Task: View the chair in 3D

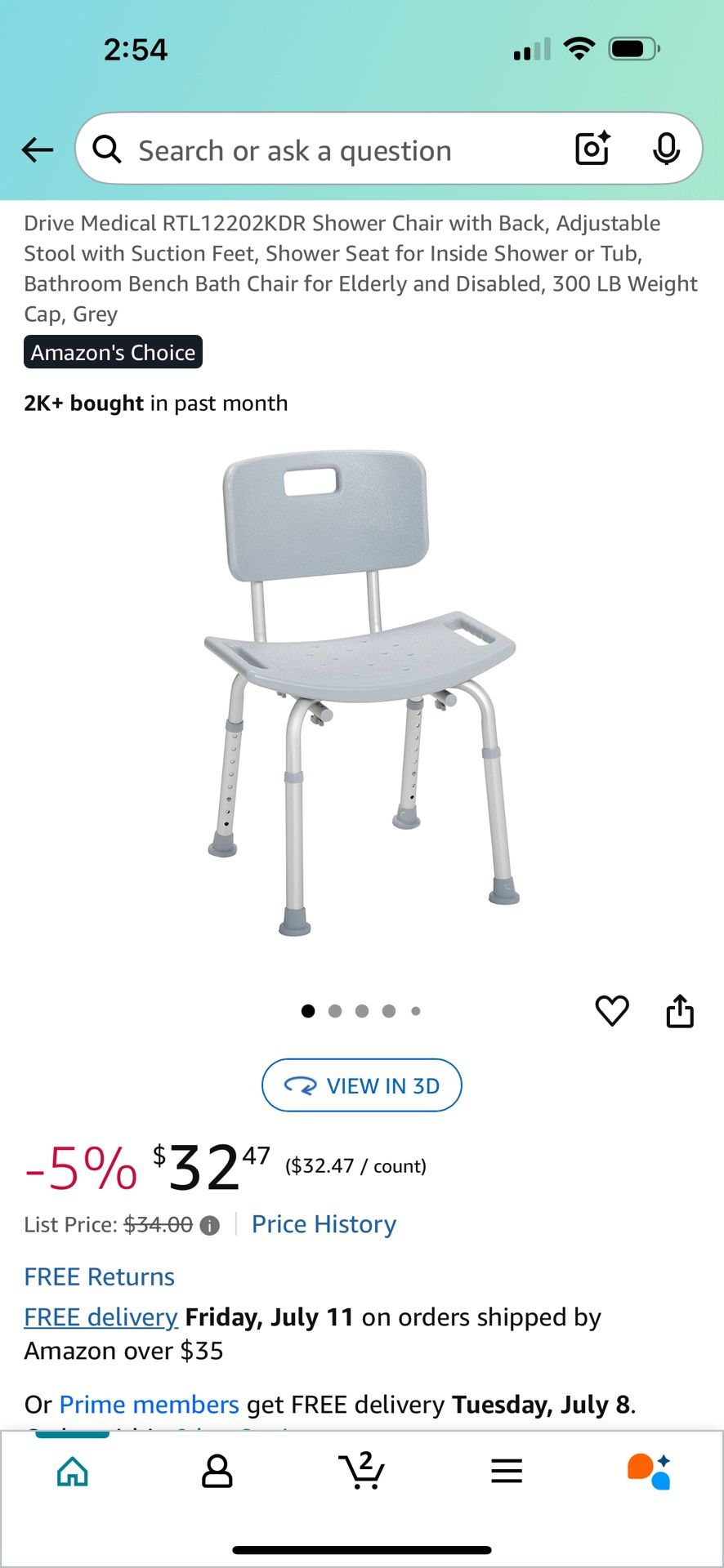Action: pyautogui.click(x=362, y=1086)
